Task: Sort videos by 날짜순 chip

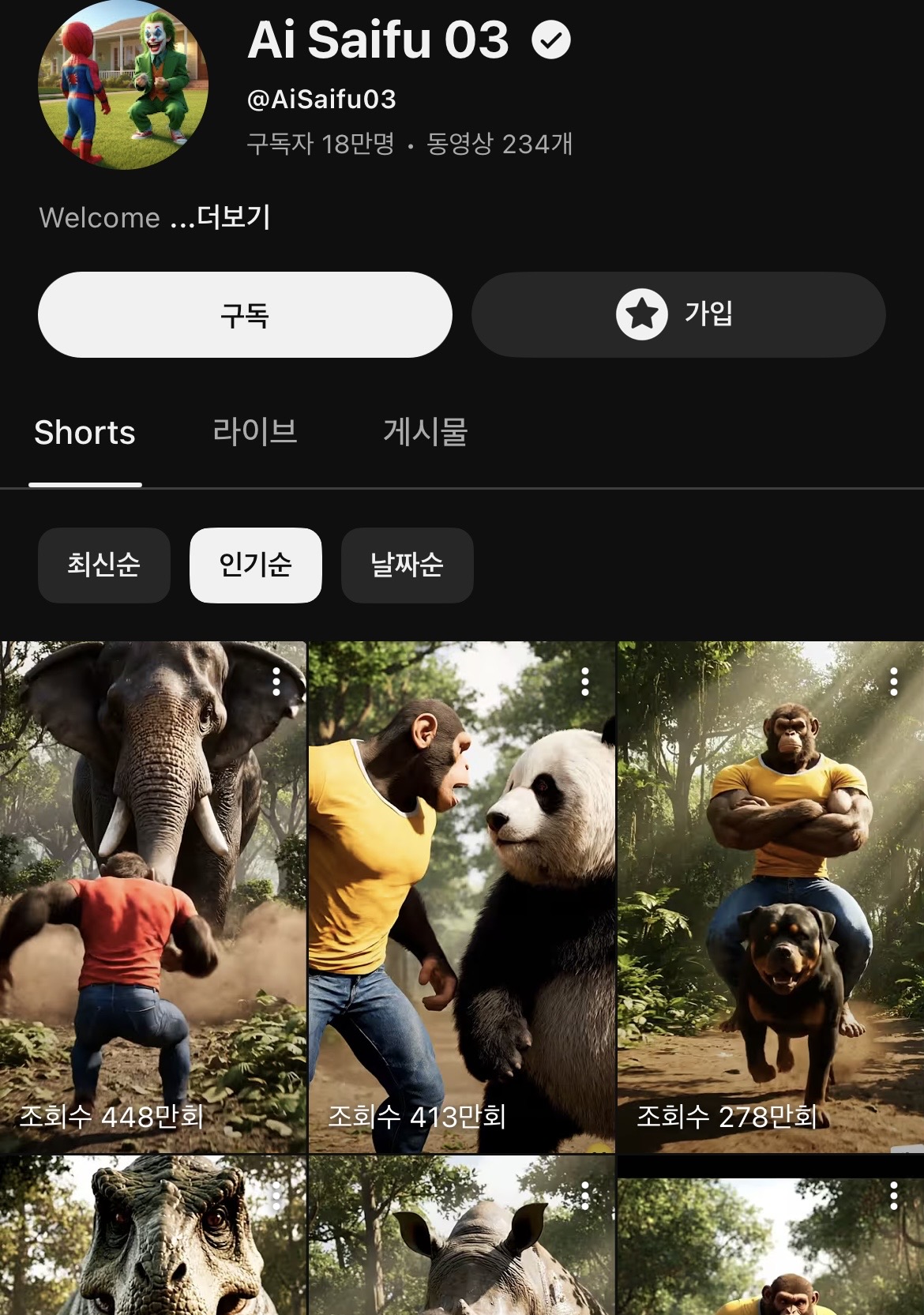Action: (x=407, y=565)
